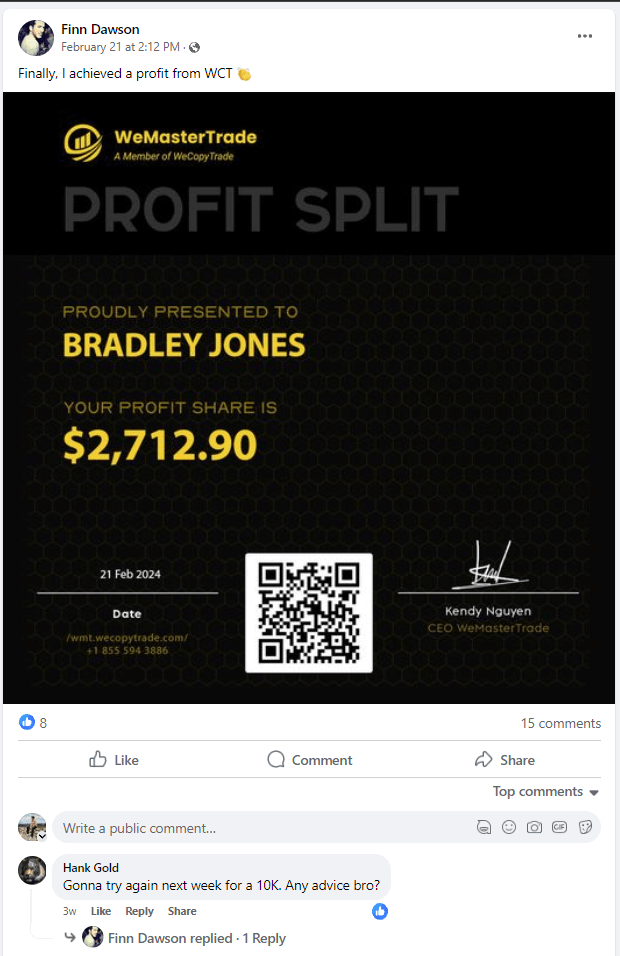Screen dimensions: 620x956
Task: Add a sticker to the comment
Action: (586, 828)
